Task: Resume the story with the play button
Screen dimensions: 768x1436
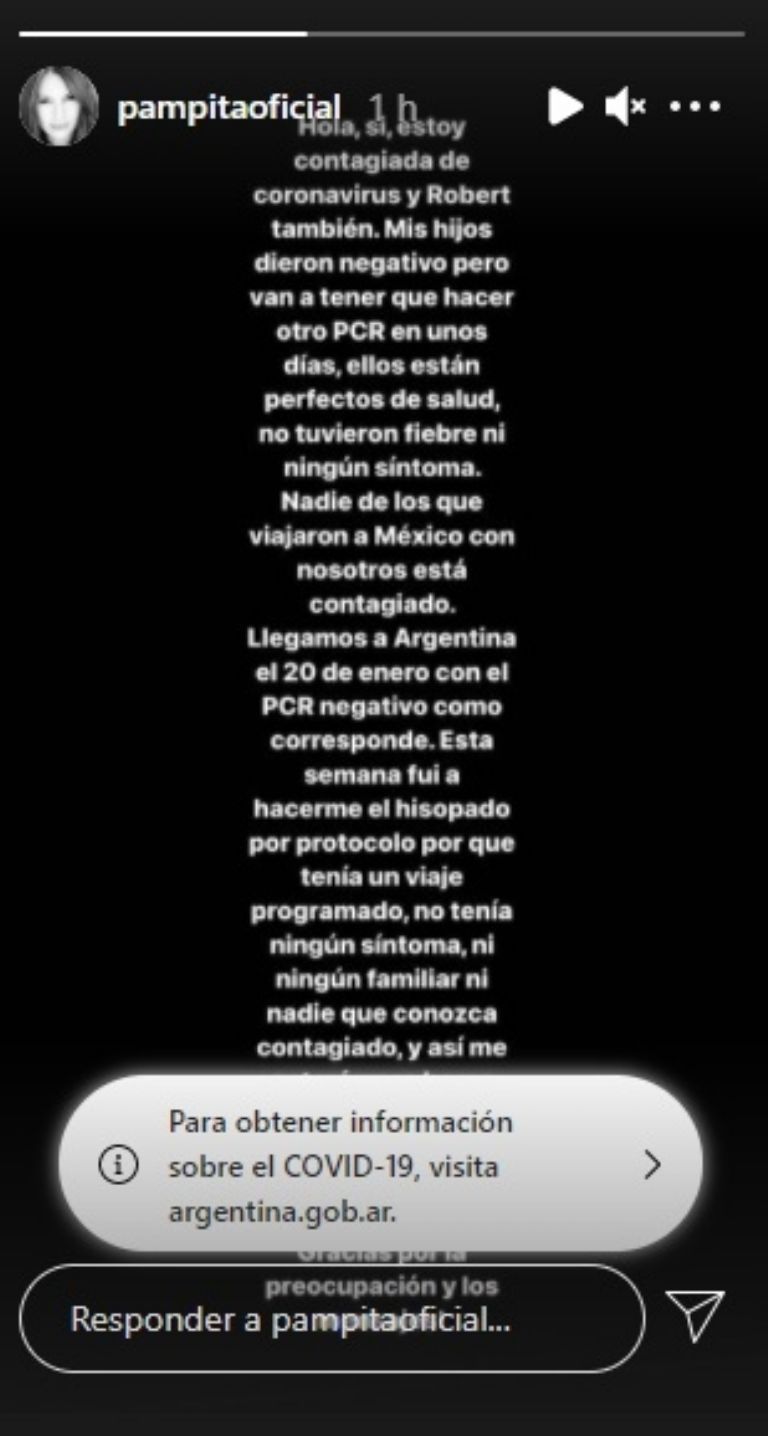Action: click(x=565, y=106)
